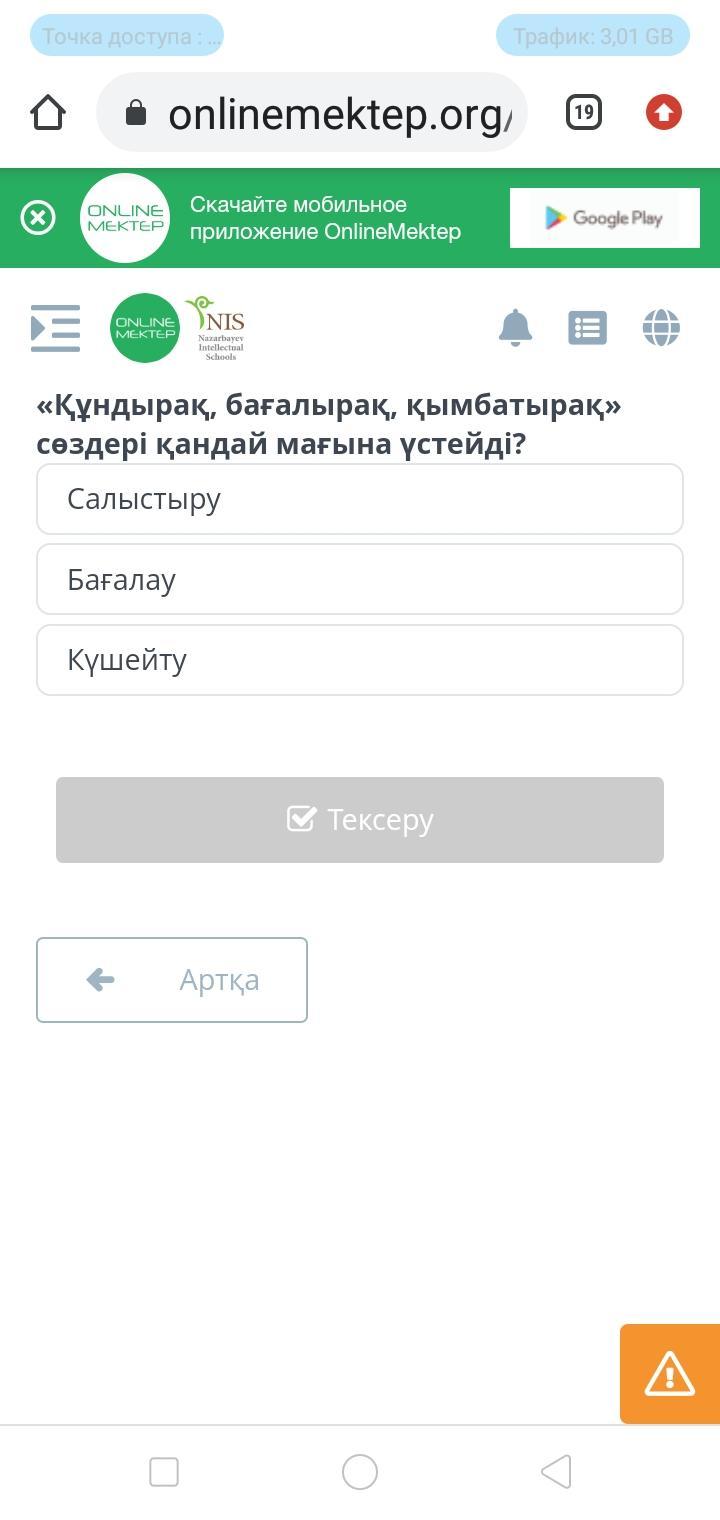Open the notifications bell
The image size is (720, 1520).
[x=515, y=327]
